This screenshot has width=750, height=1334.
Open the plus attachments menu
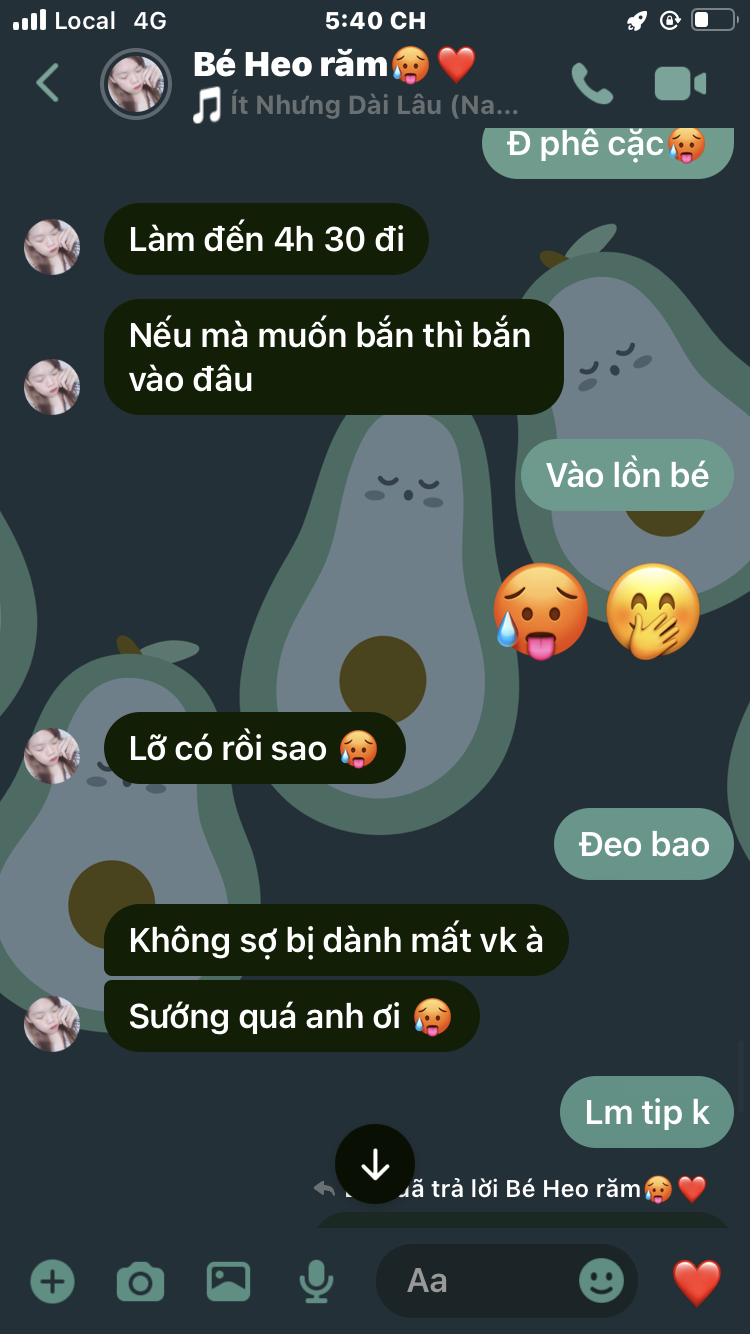tap(52, 1281)
